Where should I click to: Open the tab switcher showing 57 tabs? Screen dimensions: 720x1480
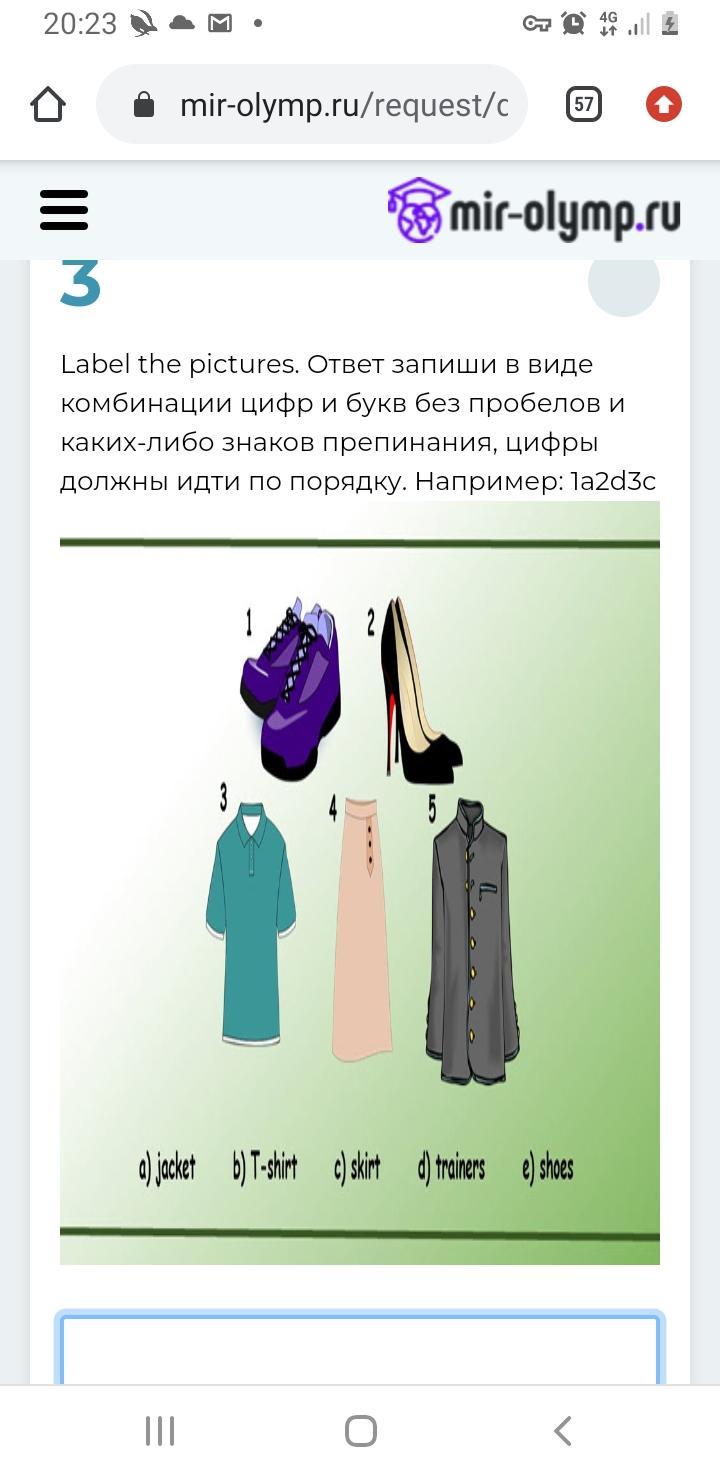(584, 104)
